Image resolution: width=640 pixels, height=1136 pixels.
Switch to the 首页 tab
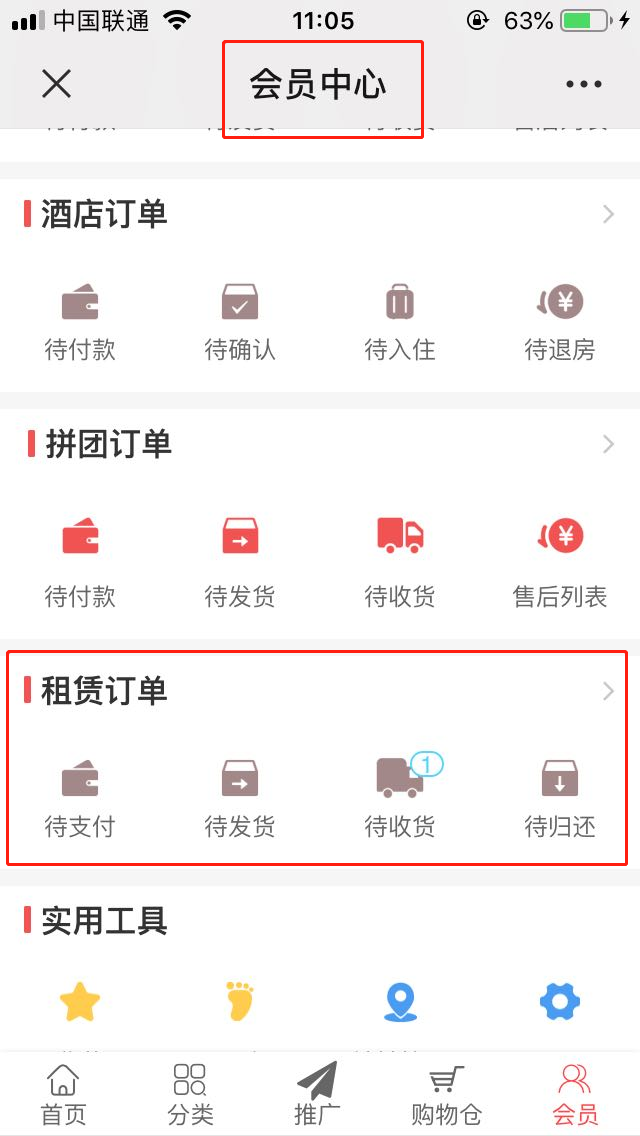point(63,1094)
